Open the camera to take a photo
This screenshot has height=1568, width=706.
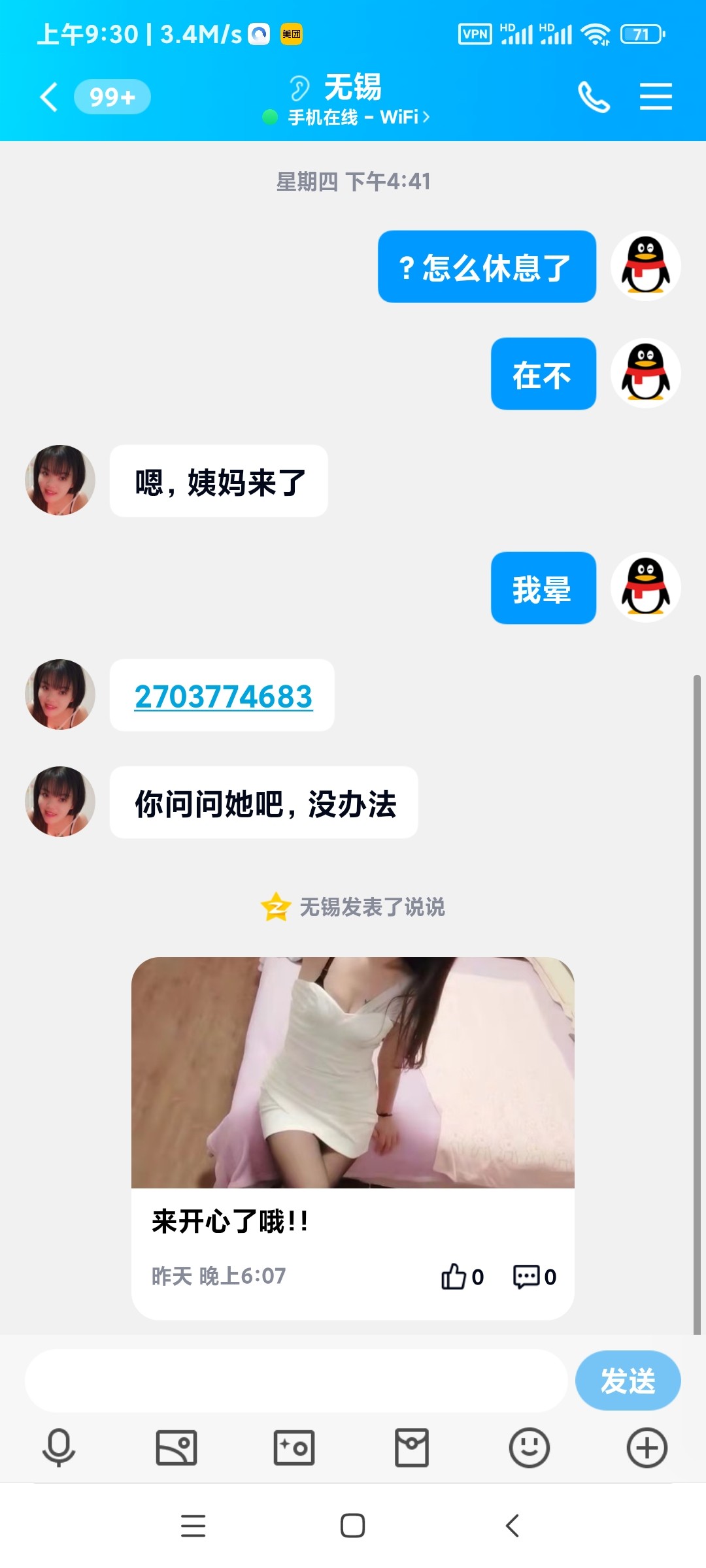coord(294,1448)
